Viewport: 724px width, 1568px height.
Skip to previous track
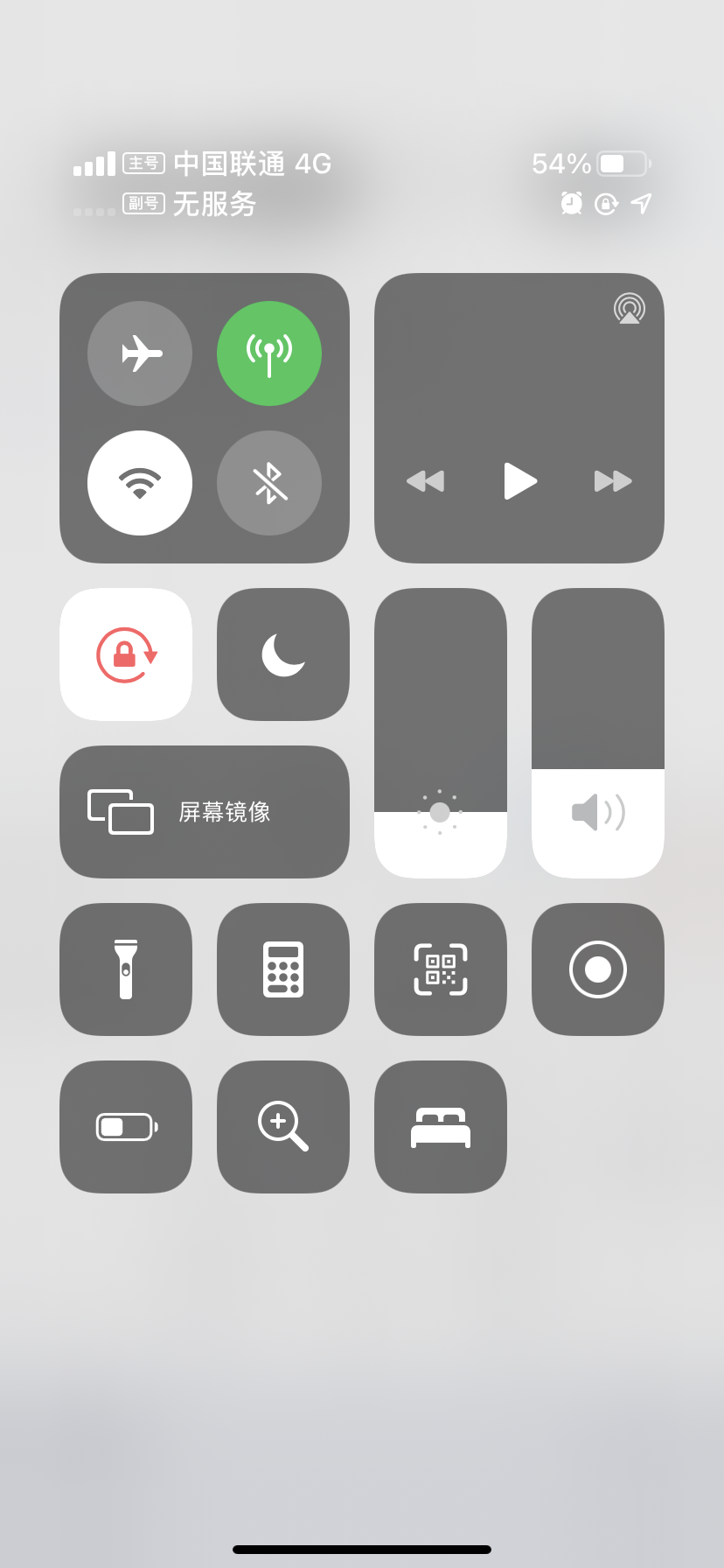pos(426,480)
